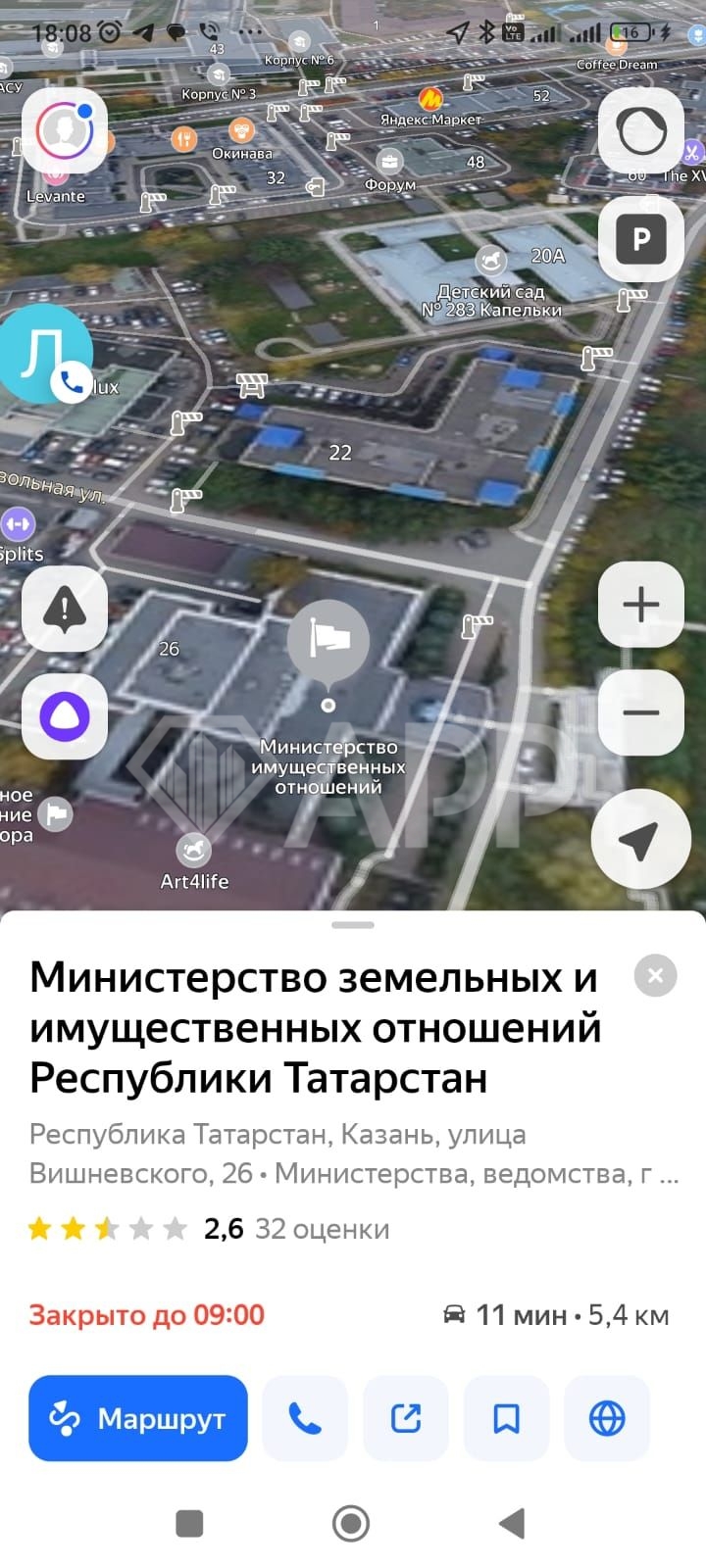Expand the card using the drag handle
Screen dimensions: 706x1568
[x=353, y=924]
